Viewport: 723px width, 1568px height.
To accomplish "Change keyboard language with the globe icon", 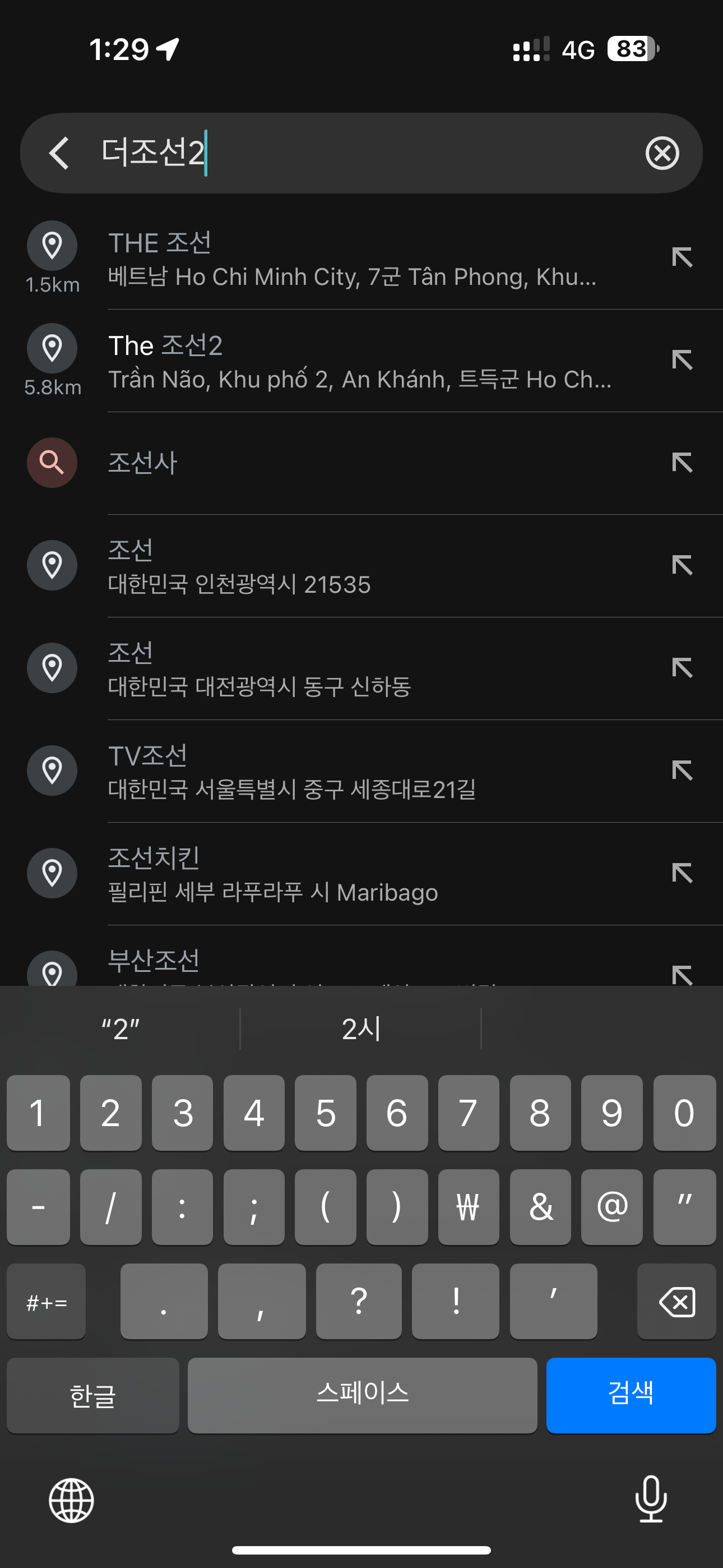I will click(71, 1501).
